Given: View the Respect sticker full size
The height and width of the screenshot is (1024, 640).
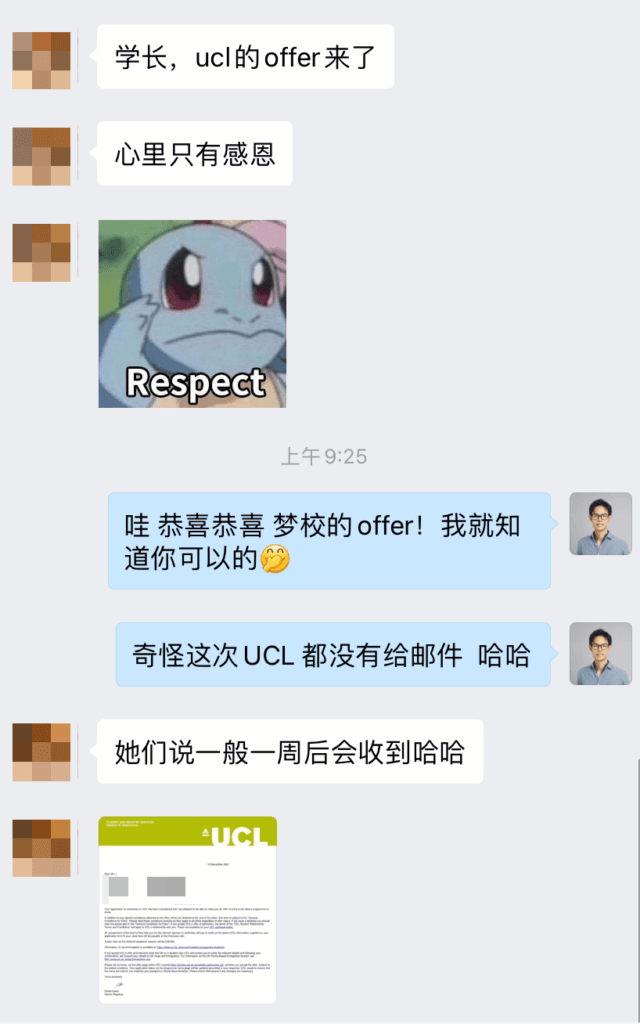Looking at the screenshot, I should tap(192, 314).
